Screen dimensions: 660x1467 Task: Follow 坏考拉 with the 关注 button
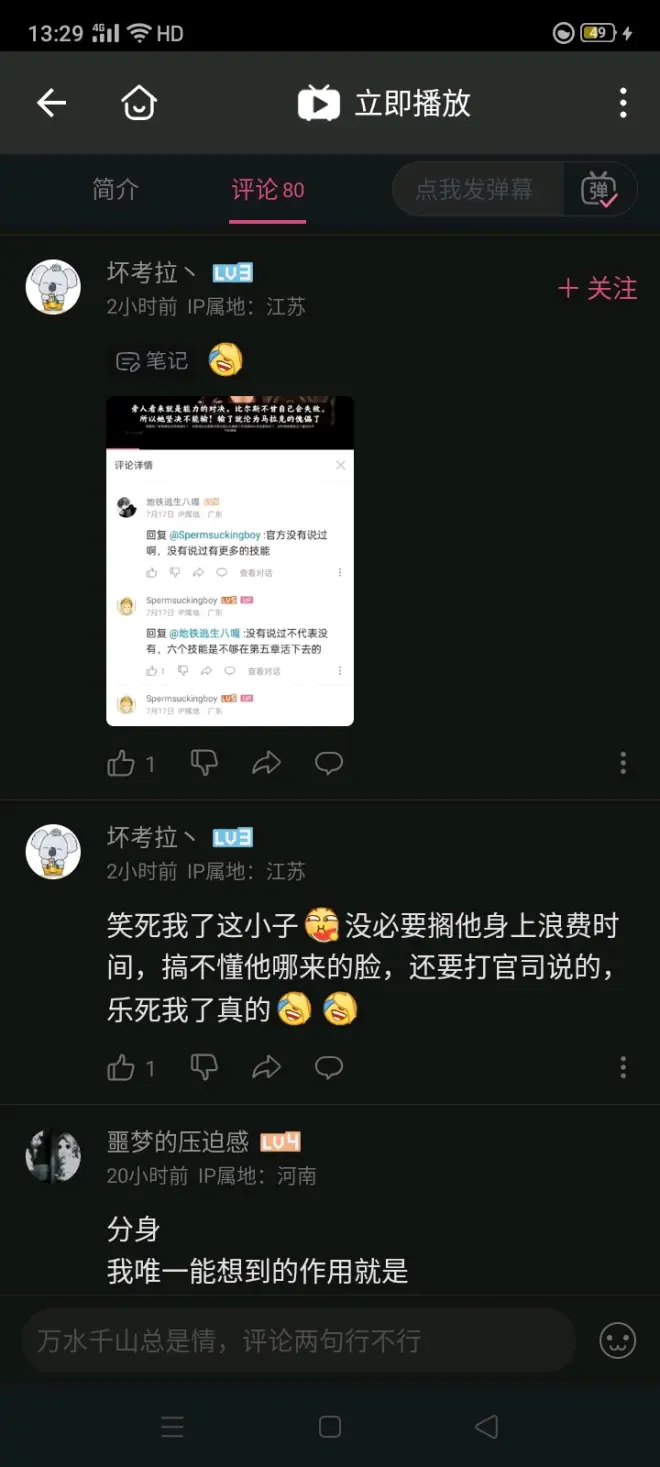597,289
